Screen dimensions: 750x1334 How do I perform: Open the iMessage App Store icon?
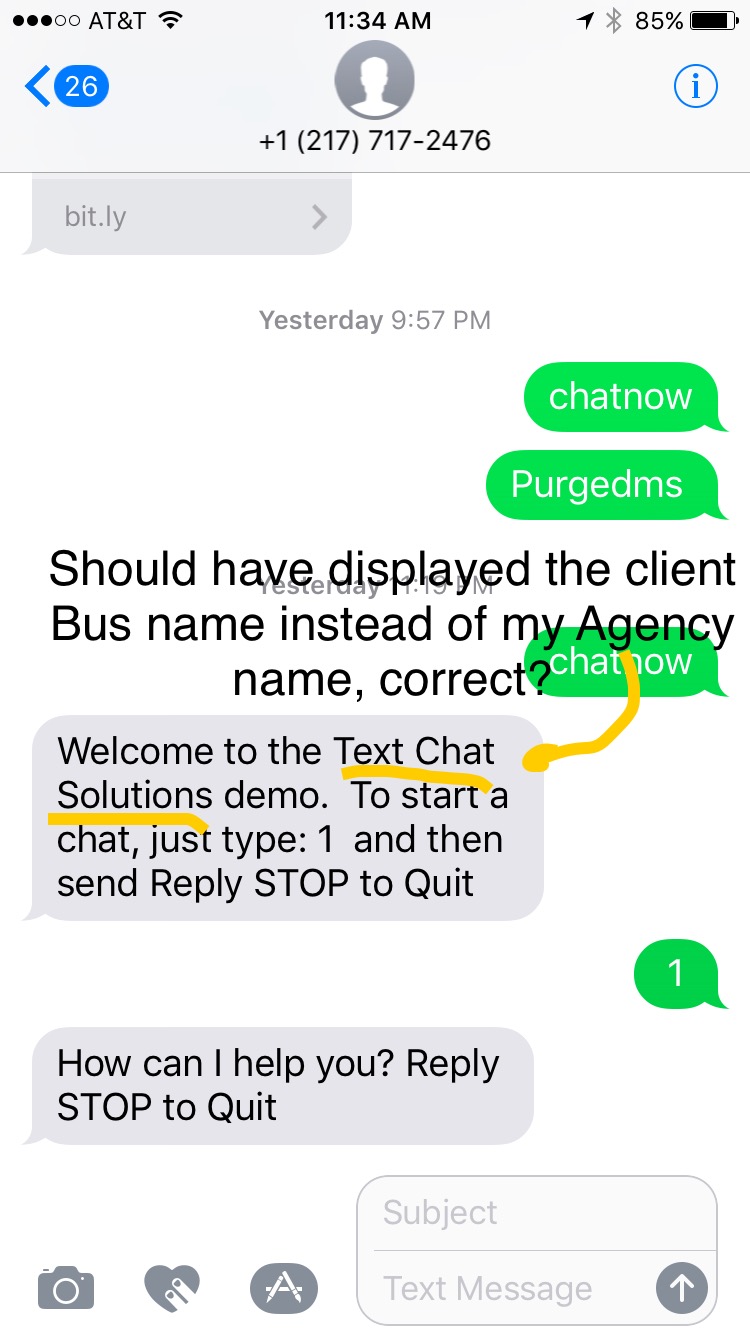pos(283,1287)
